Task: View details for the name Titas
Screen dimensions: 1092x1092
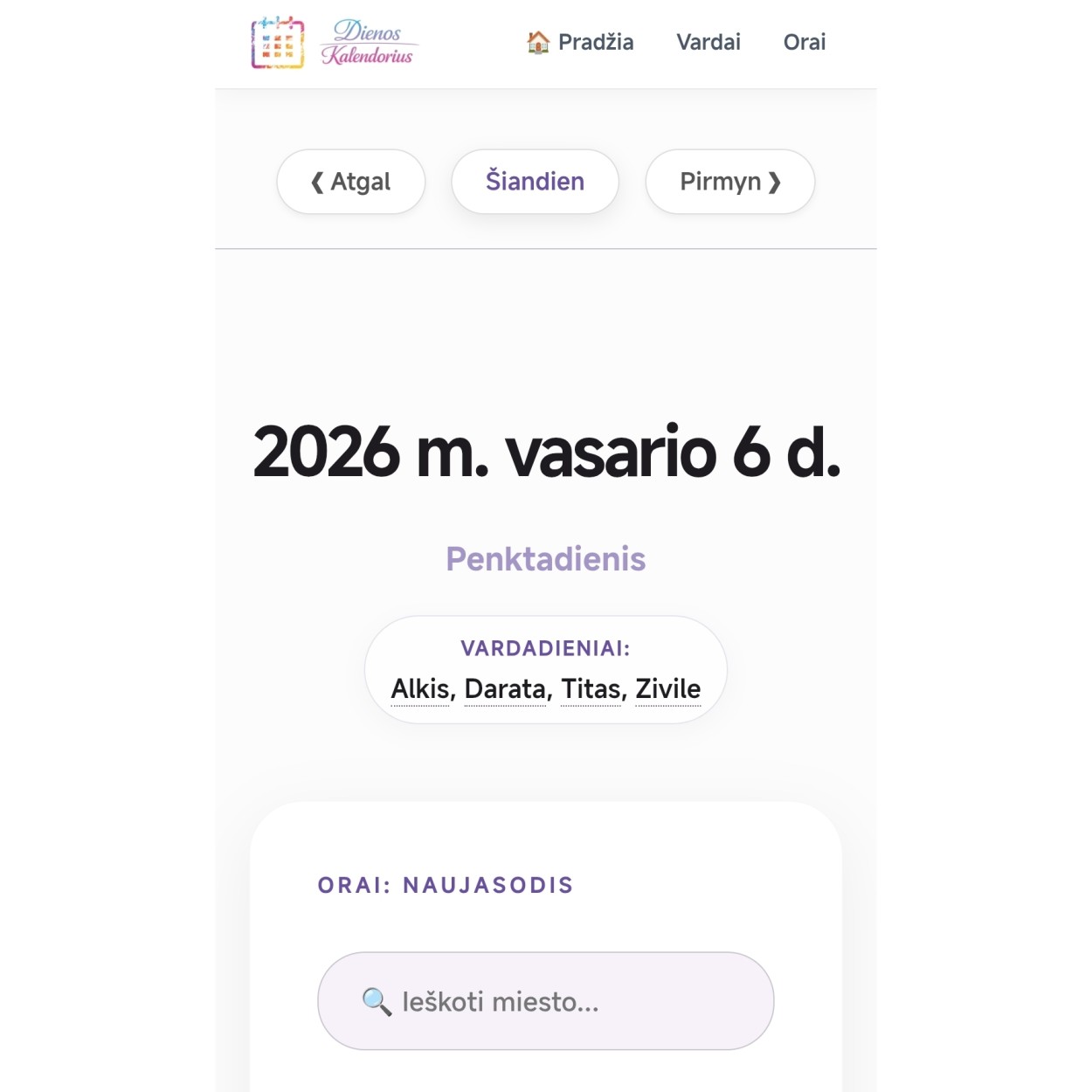Action: click(x=591, y=688)
